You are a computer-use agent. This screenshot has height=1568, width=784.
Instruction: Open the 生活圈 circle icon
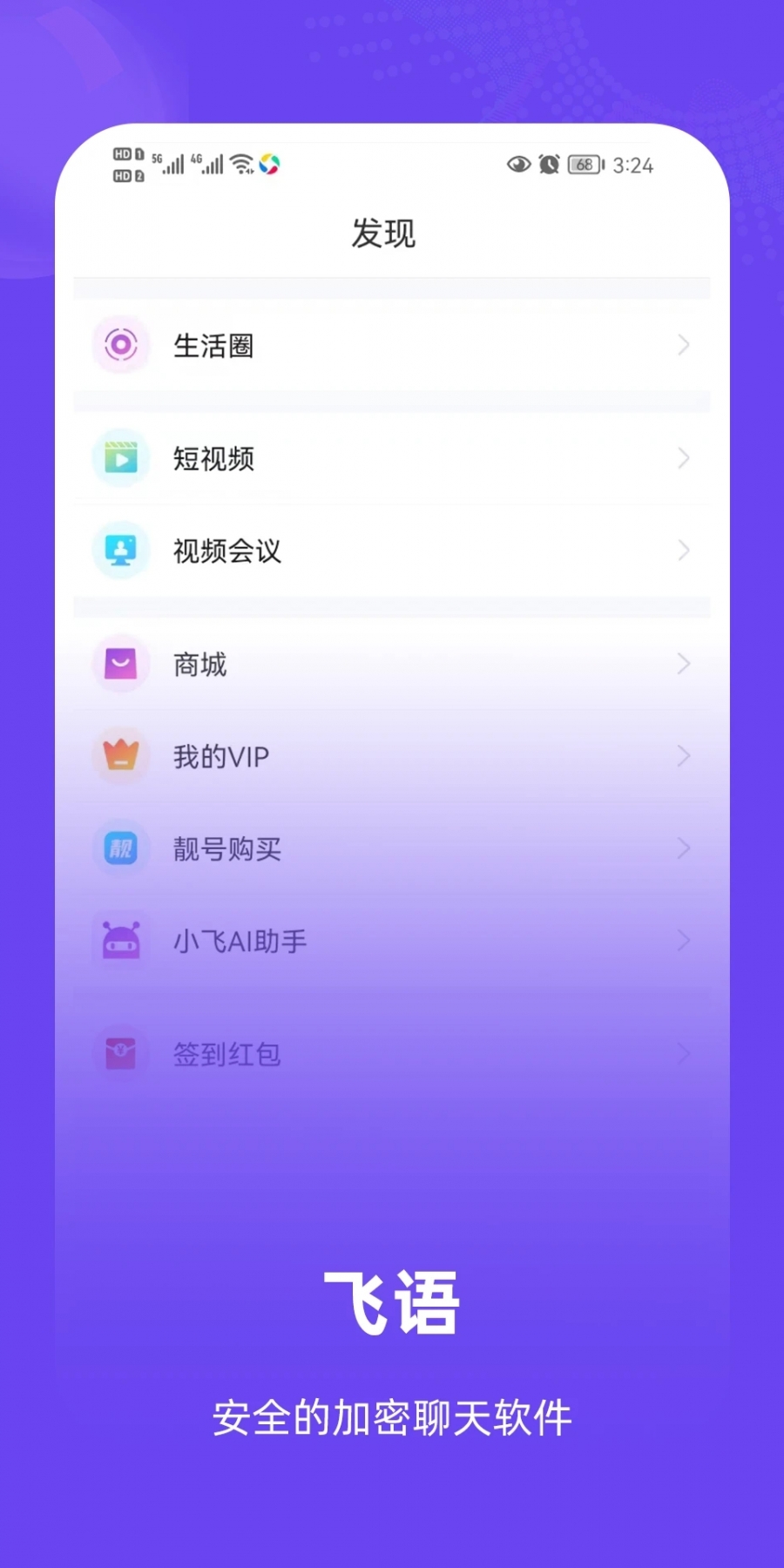click(121, 345)
